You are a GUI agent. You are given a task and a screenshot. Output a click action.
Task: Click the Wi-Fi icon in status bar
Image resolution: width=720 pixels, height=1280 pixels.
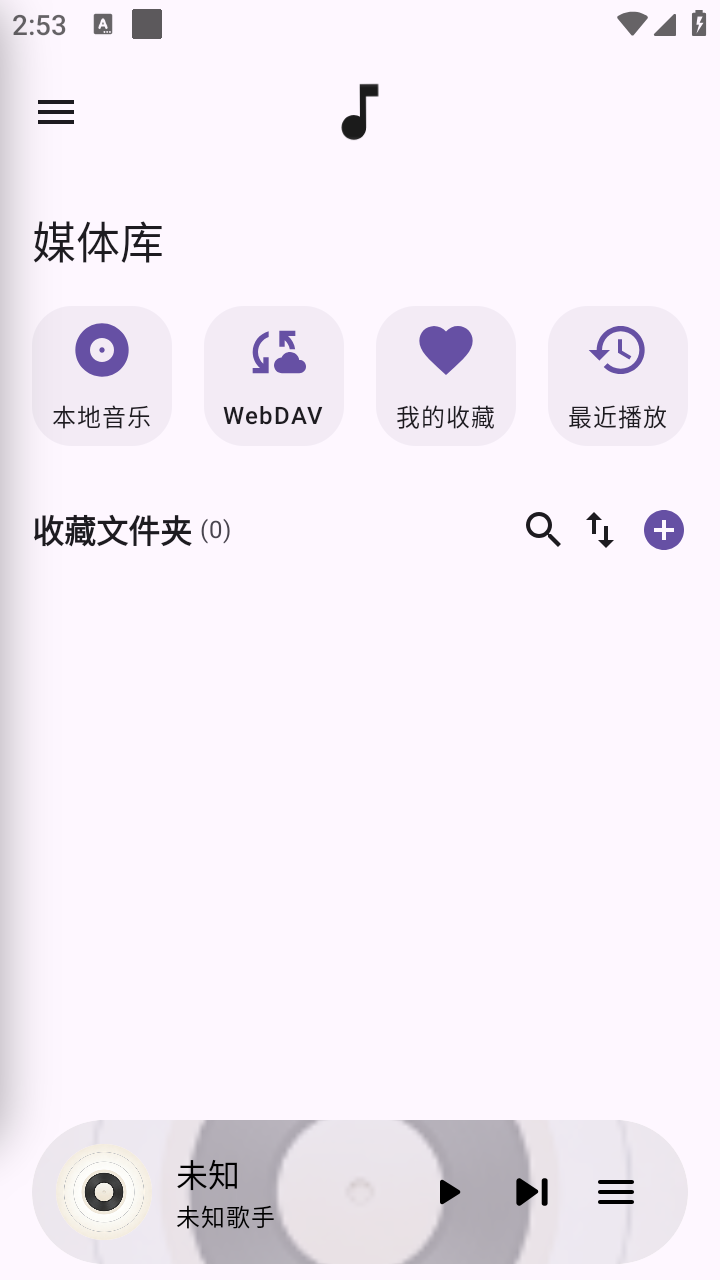(x=631, y=24)
